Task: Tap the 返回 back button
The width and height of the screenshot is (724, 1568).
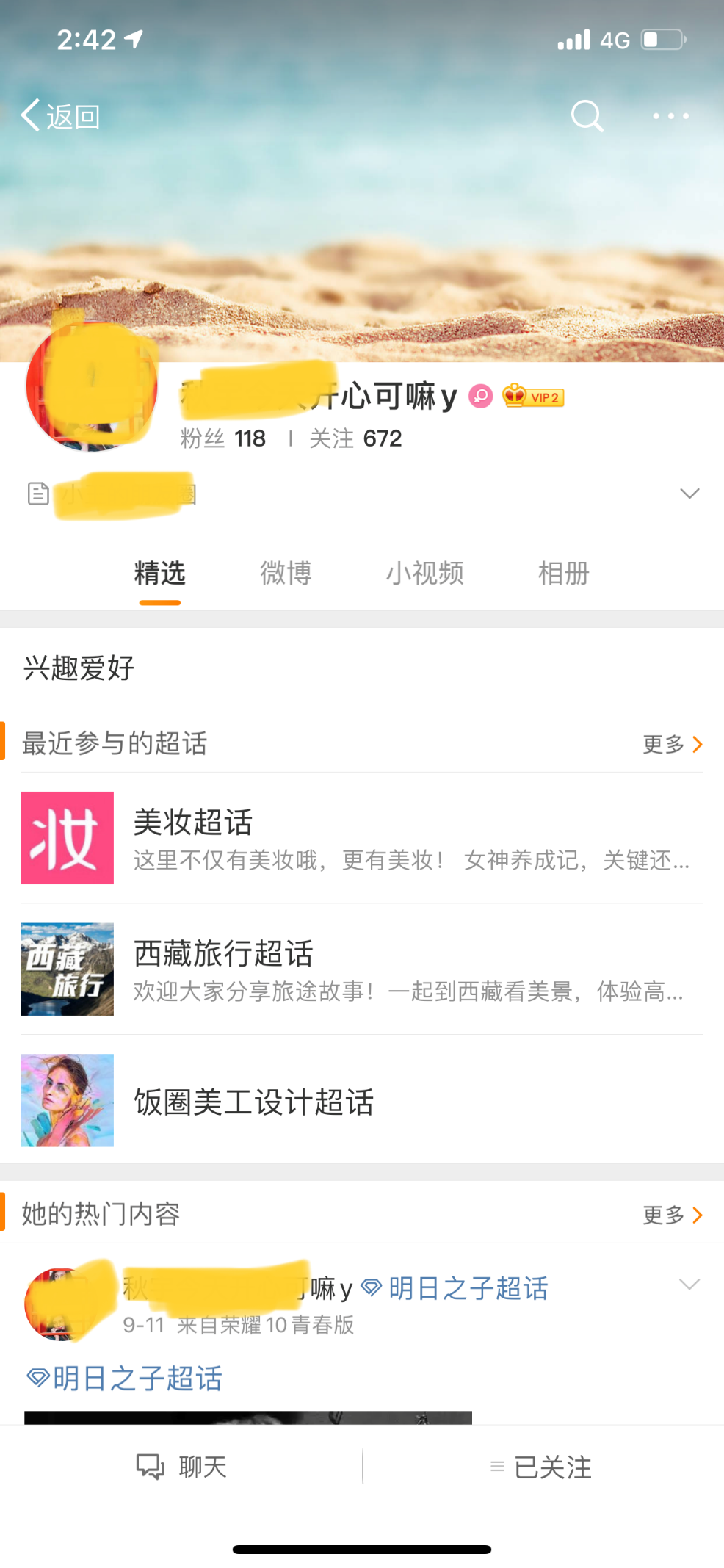Action: [60, 116]
